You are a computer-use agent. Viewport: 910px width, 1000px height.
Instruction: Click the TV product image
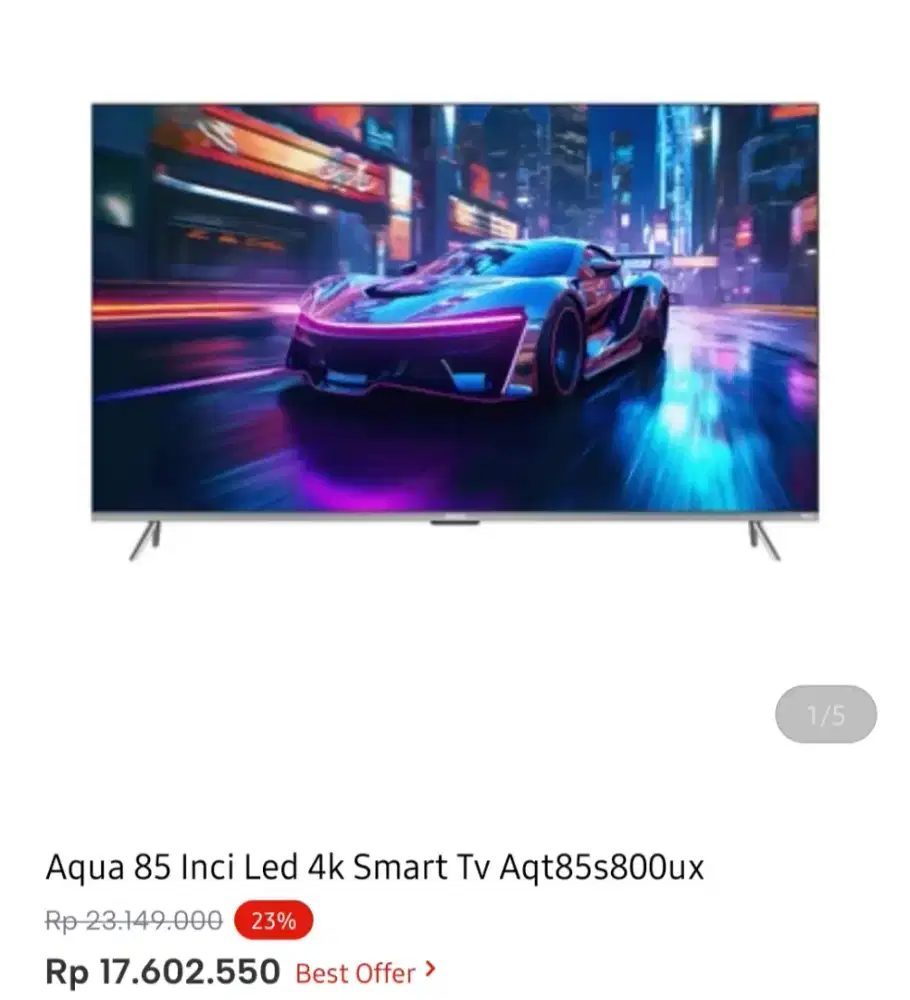click(455, 320)
